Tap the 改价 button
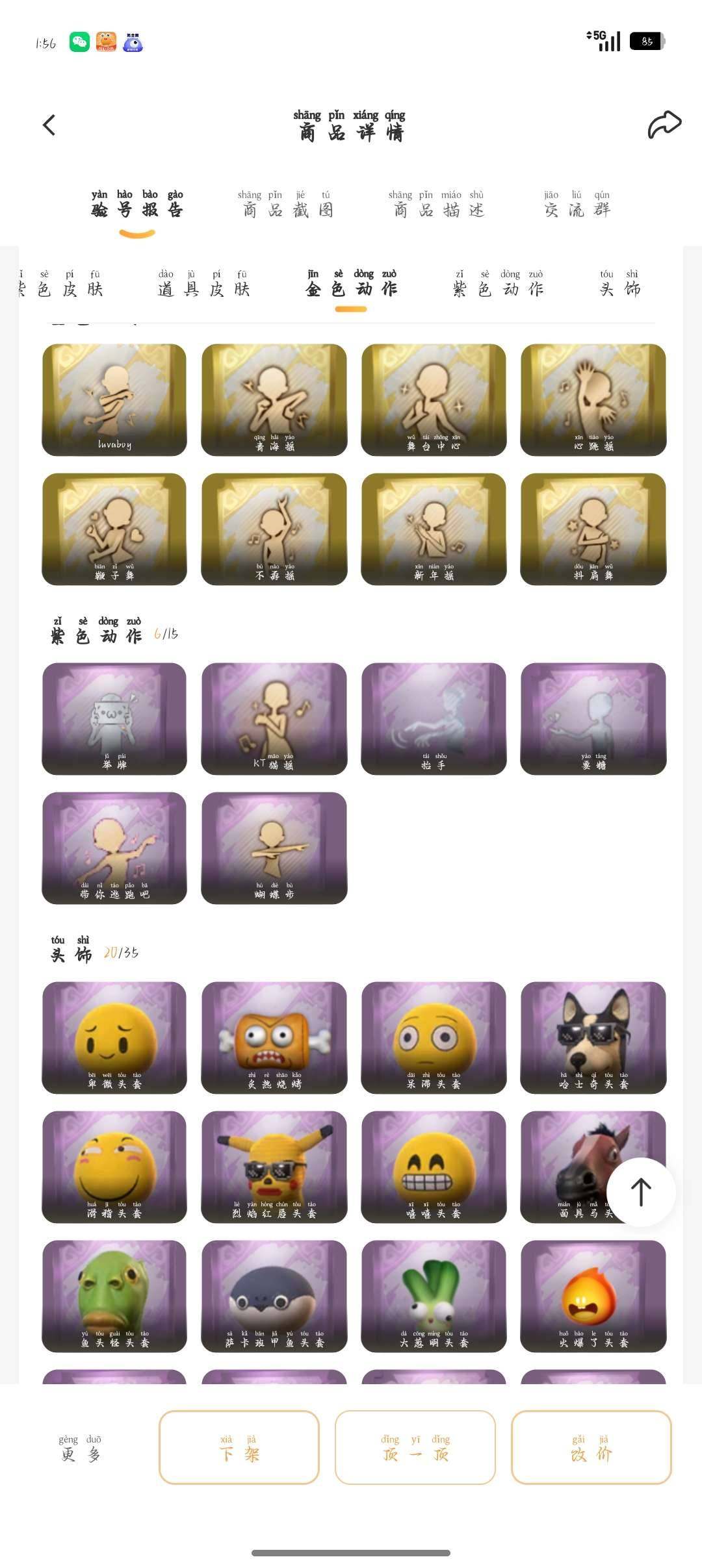This screenshot has height=1568, width=702. pos(591,1447)
